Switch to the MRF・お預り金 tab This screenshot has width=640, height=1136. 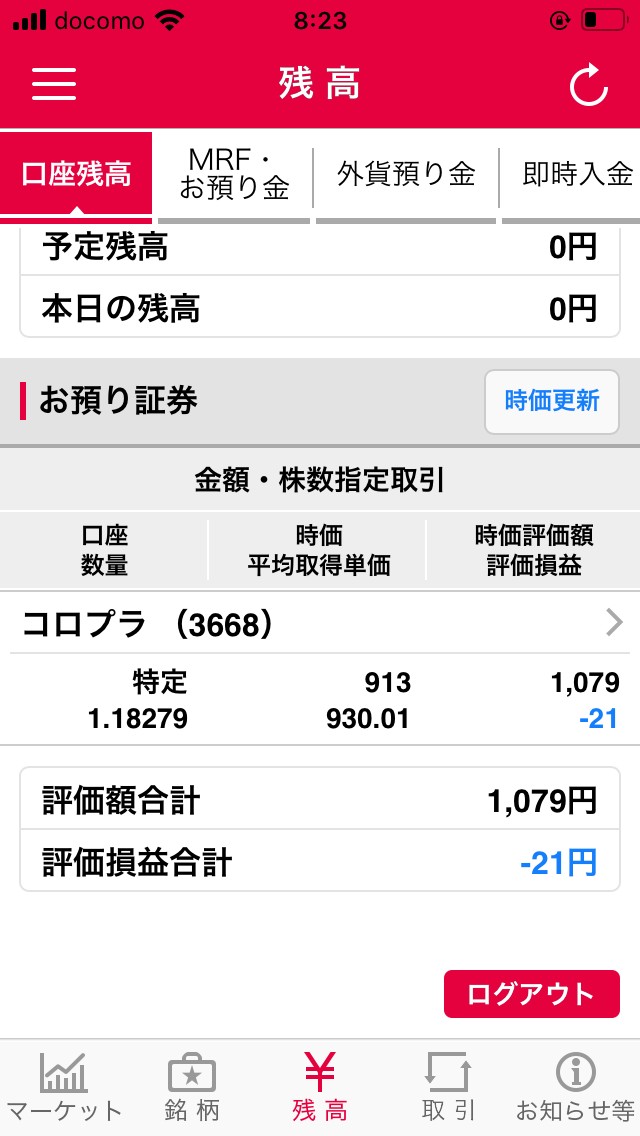tap(234, 174)
